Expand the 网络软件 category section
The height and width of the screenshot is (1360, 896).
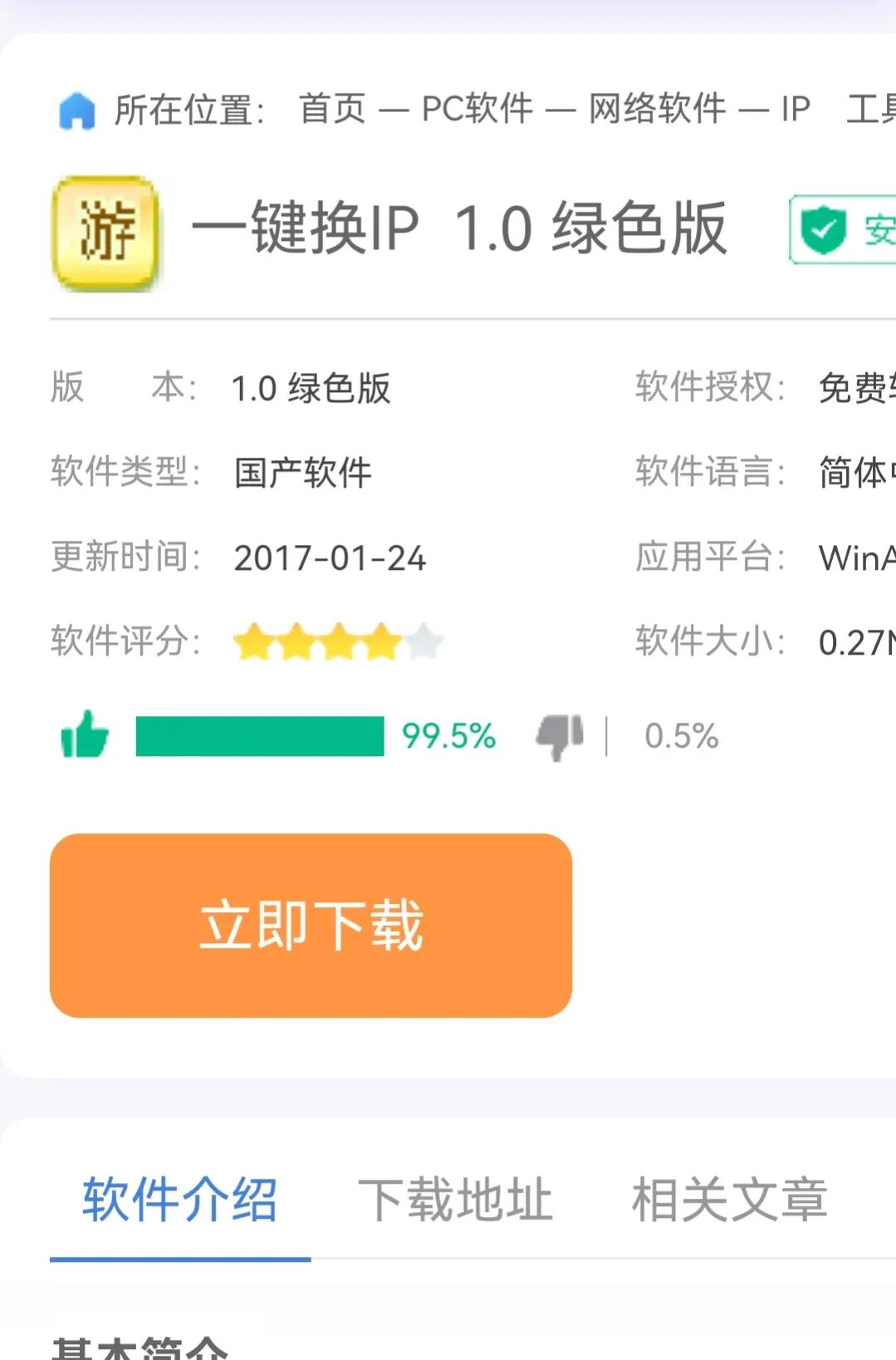click(656, 109)
